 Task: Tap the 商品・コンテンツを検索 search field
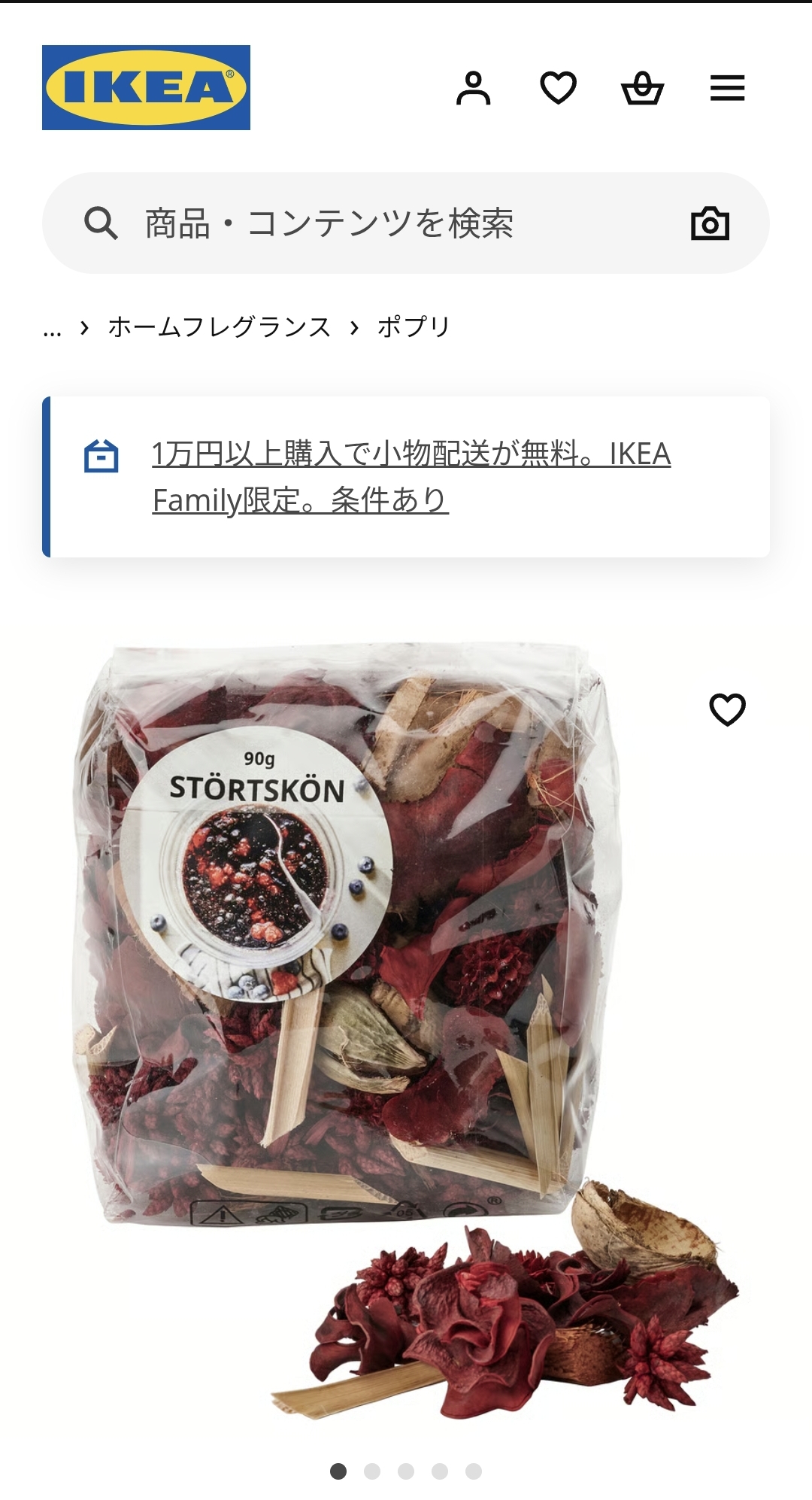click(x=376, y=223)
